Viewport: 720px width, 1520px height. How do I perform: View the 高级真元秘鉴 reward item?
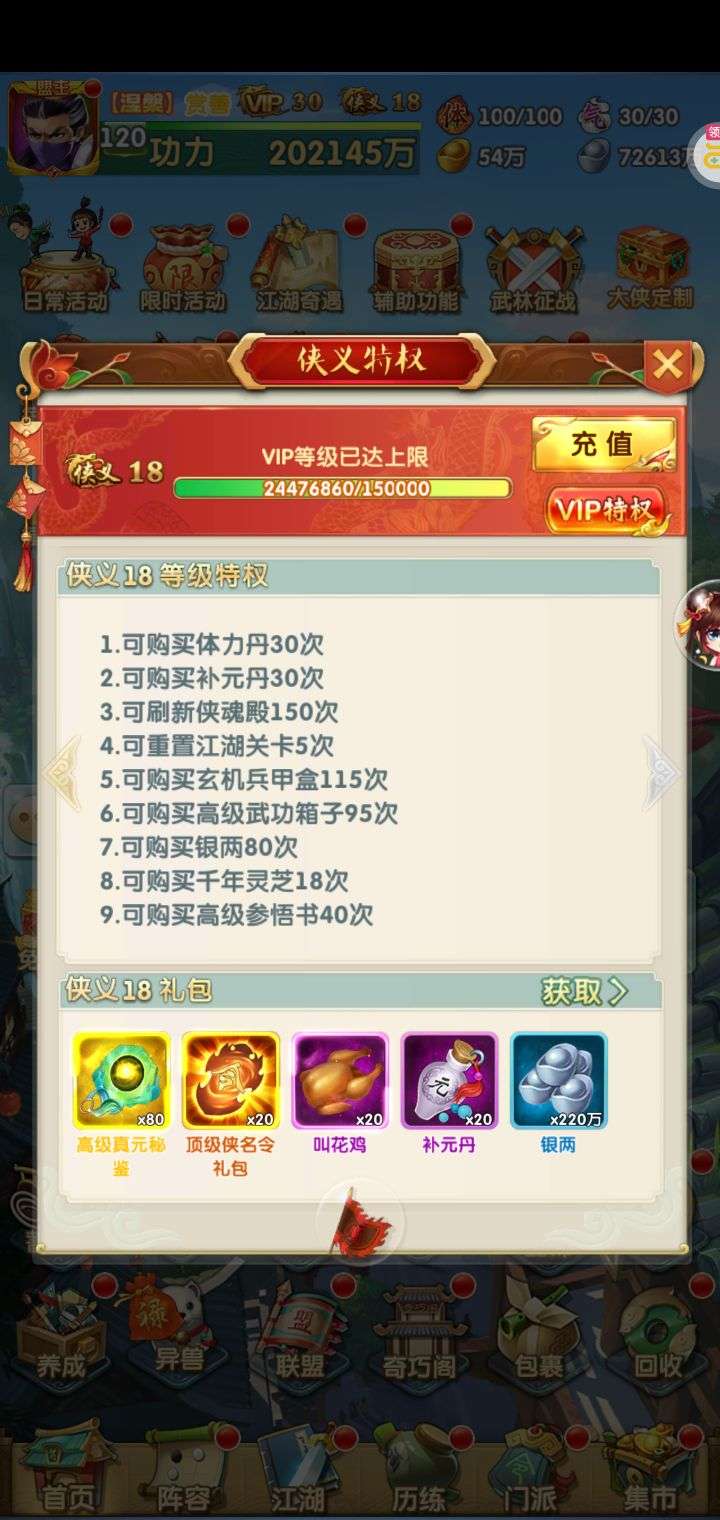click(121, 1080)
